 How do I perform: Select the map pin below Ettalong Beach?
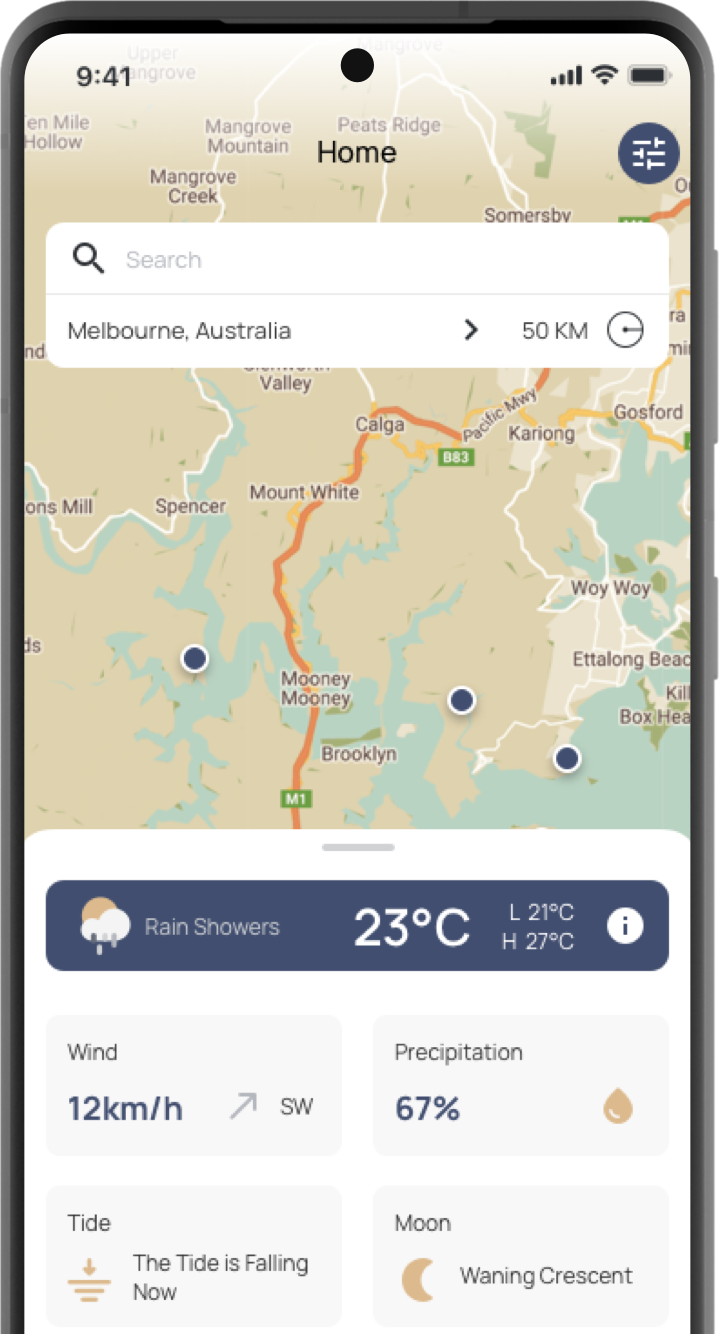click(567, 759)
